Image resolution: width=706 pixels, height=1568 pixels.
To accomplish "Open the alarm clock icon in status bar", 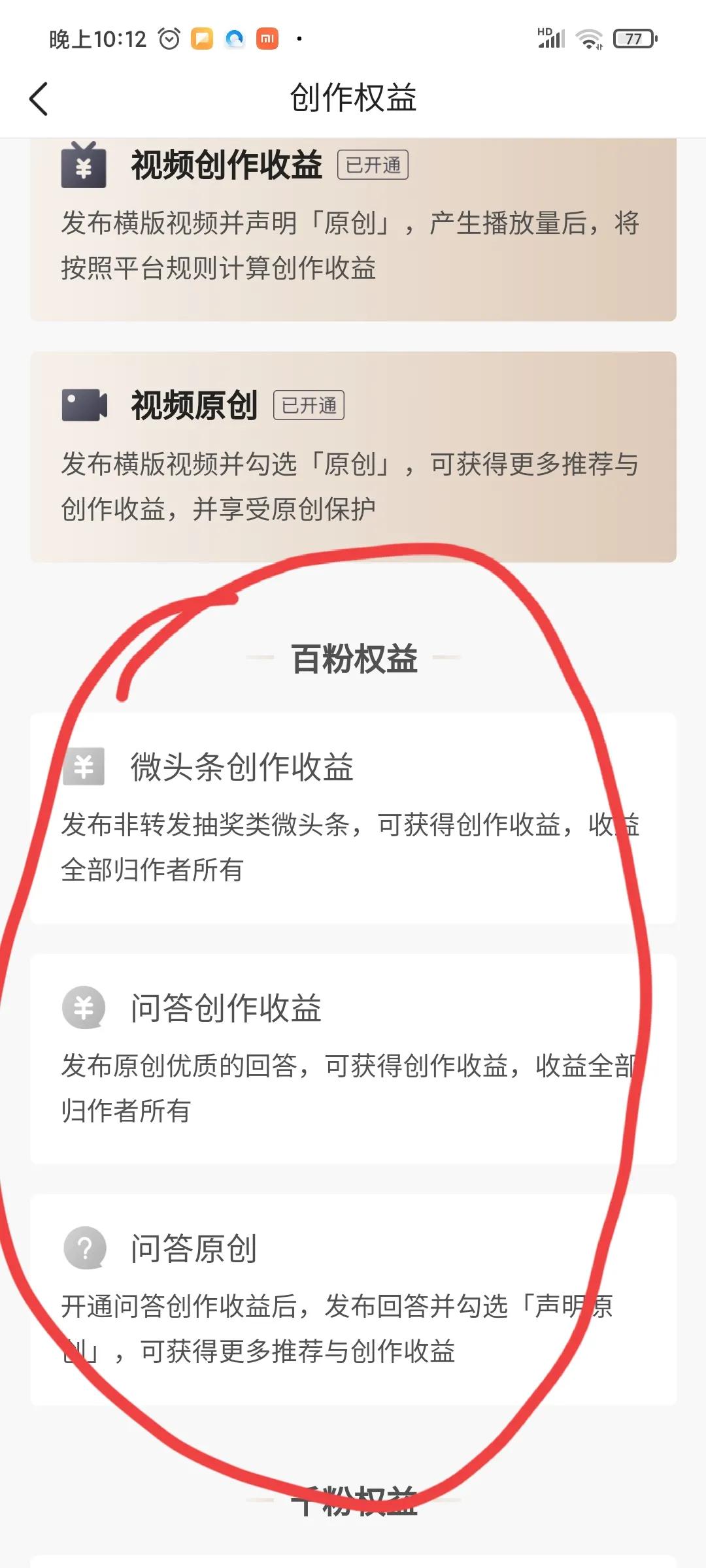I will [x=169, y=39].
